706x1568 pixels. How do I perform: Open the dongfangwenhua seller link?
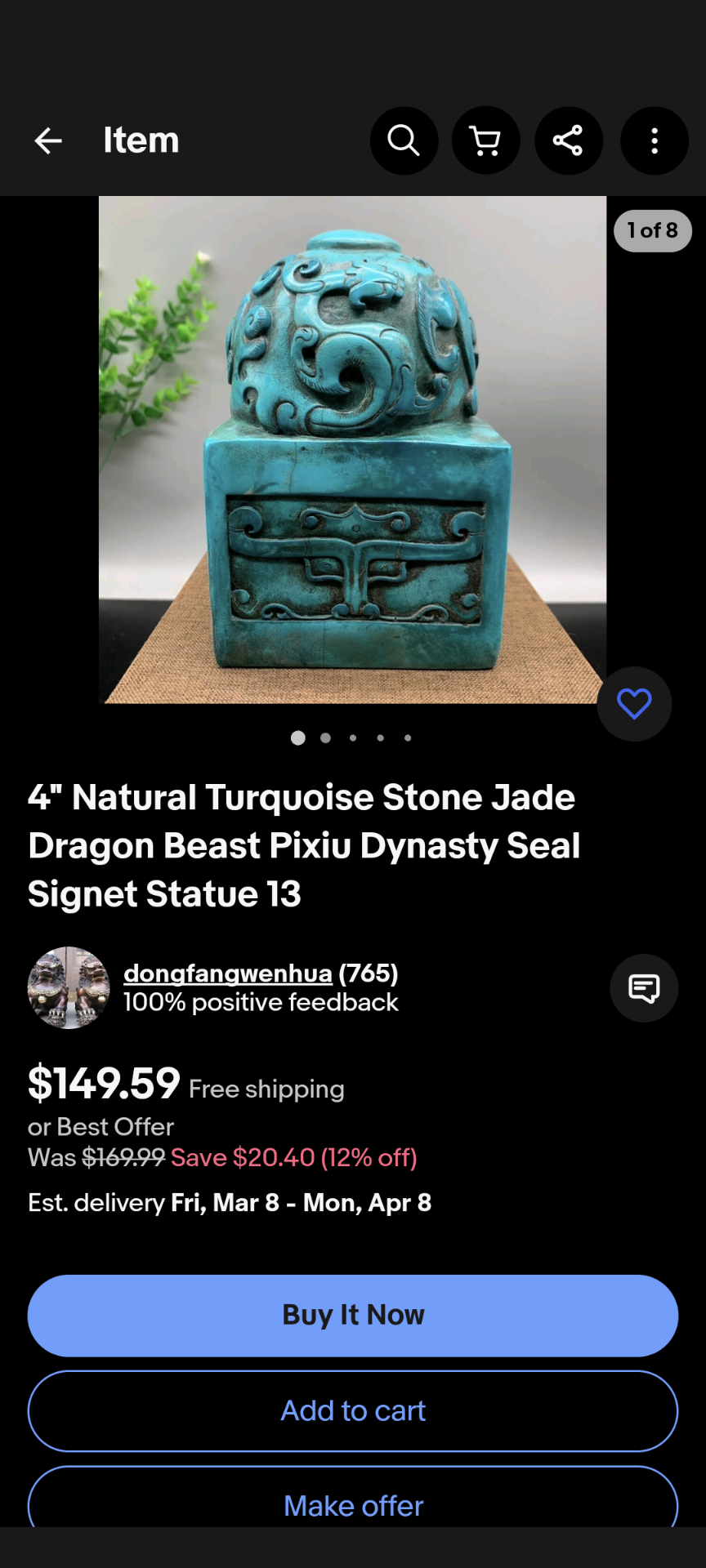[x=229, y=973]
